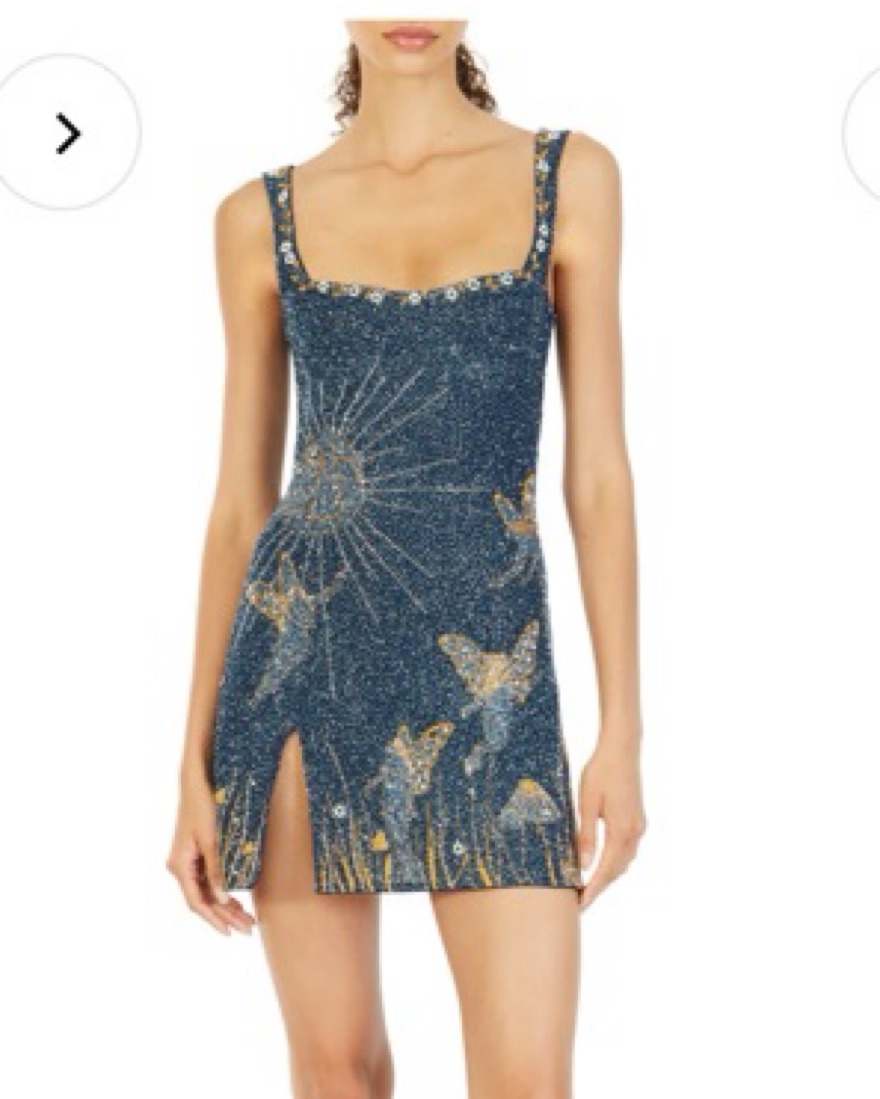
Task: Tap the circular arrow button on the image carousel
Action: pyautogui.click(x=67, y=132)
